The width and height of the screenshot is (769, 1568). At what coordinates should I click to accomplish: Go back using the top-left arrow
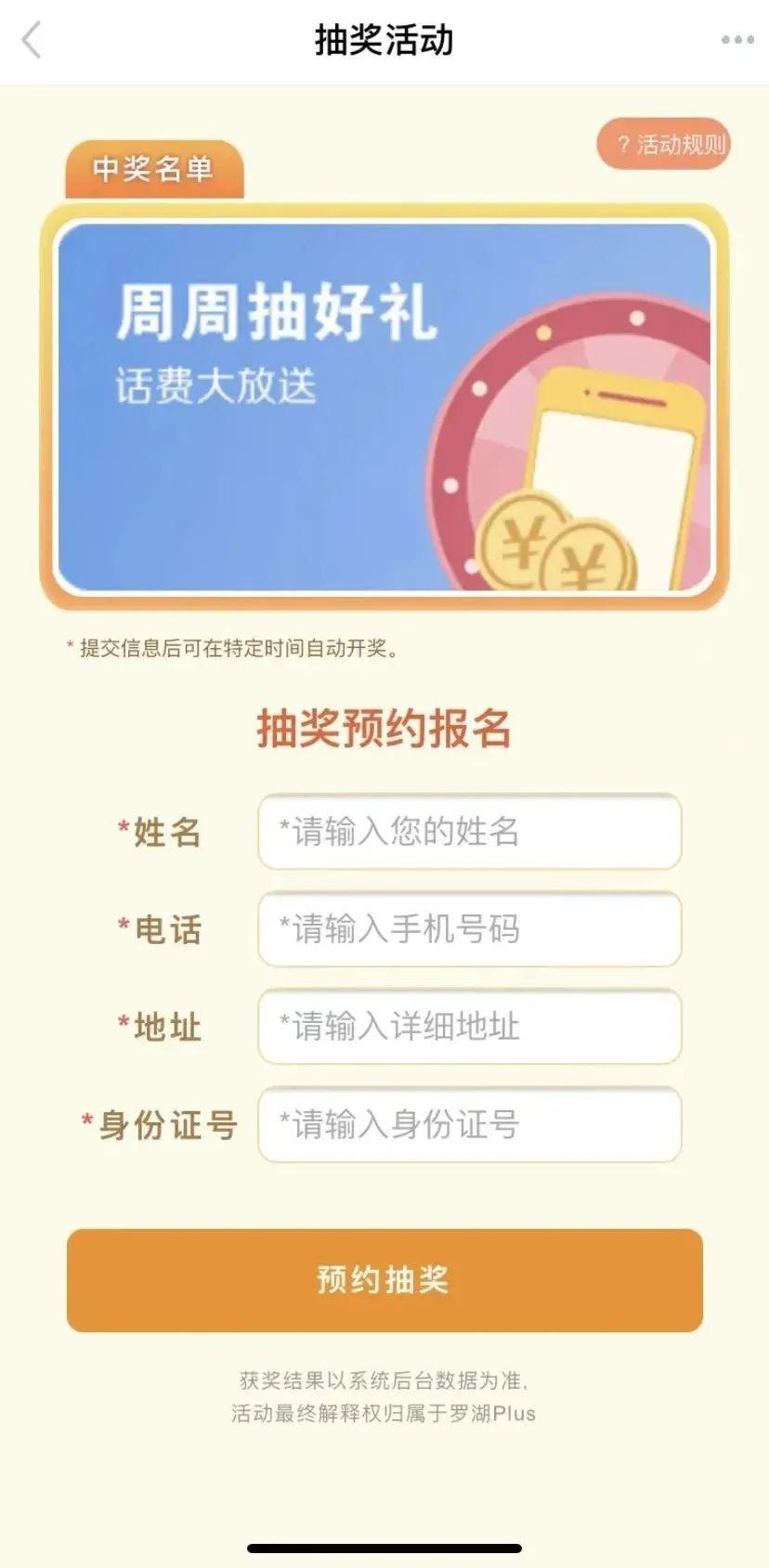[32, 41]
